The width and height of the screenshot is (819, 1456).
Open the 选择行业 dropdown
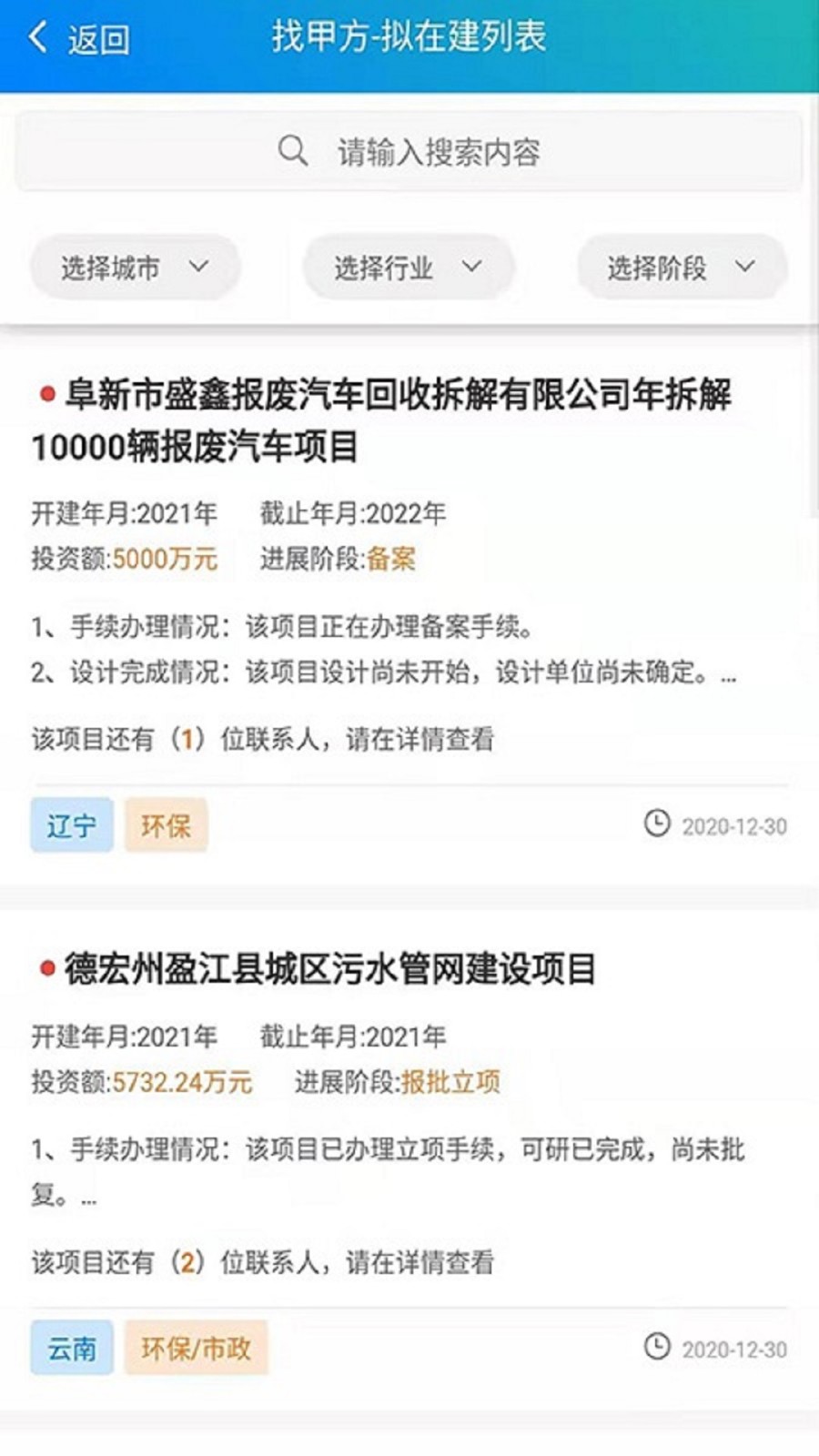pos(408,267)
